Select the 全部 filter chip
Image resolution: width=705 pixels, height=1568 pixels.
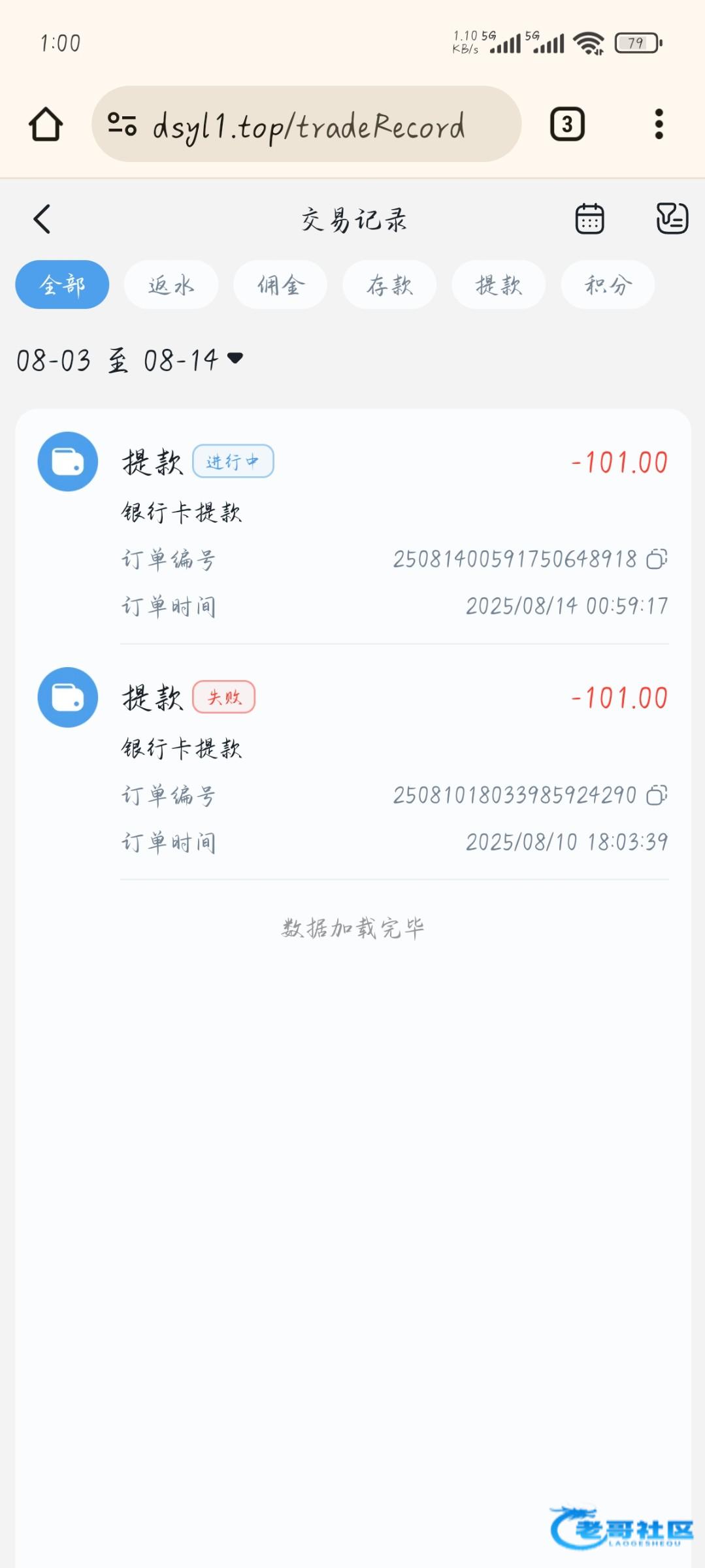(62, 285)
